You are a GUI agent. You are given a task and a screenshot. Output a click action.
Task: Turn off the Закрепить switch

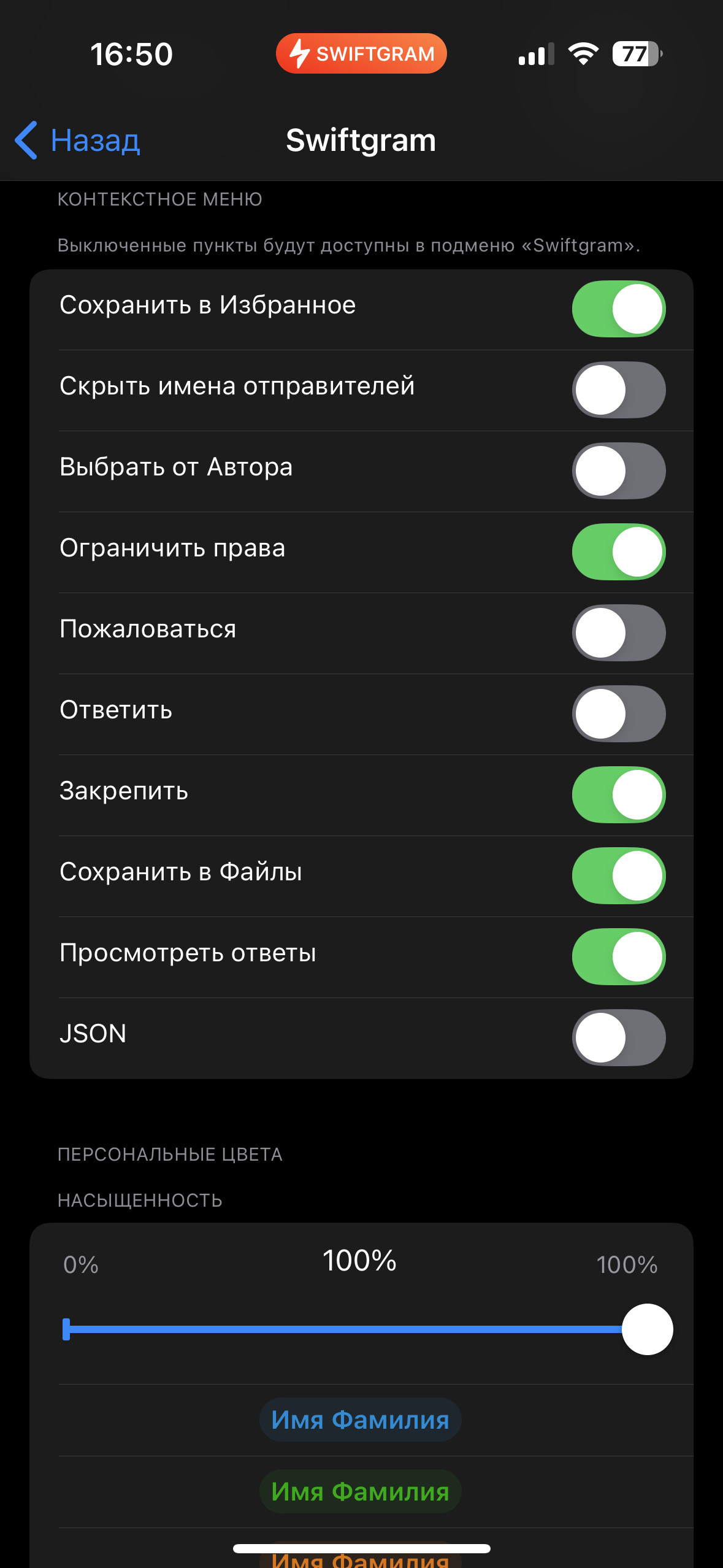[619, 794]
